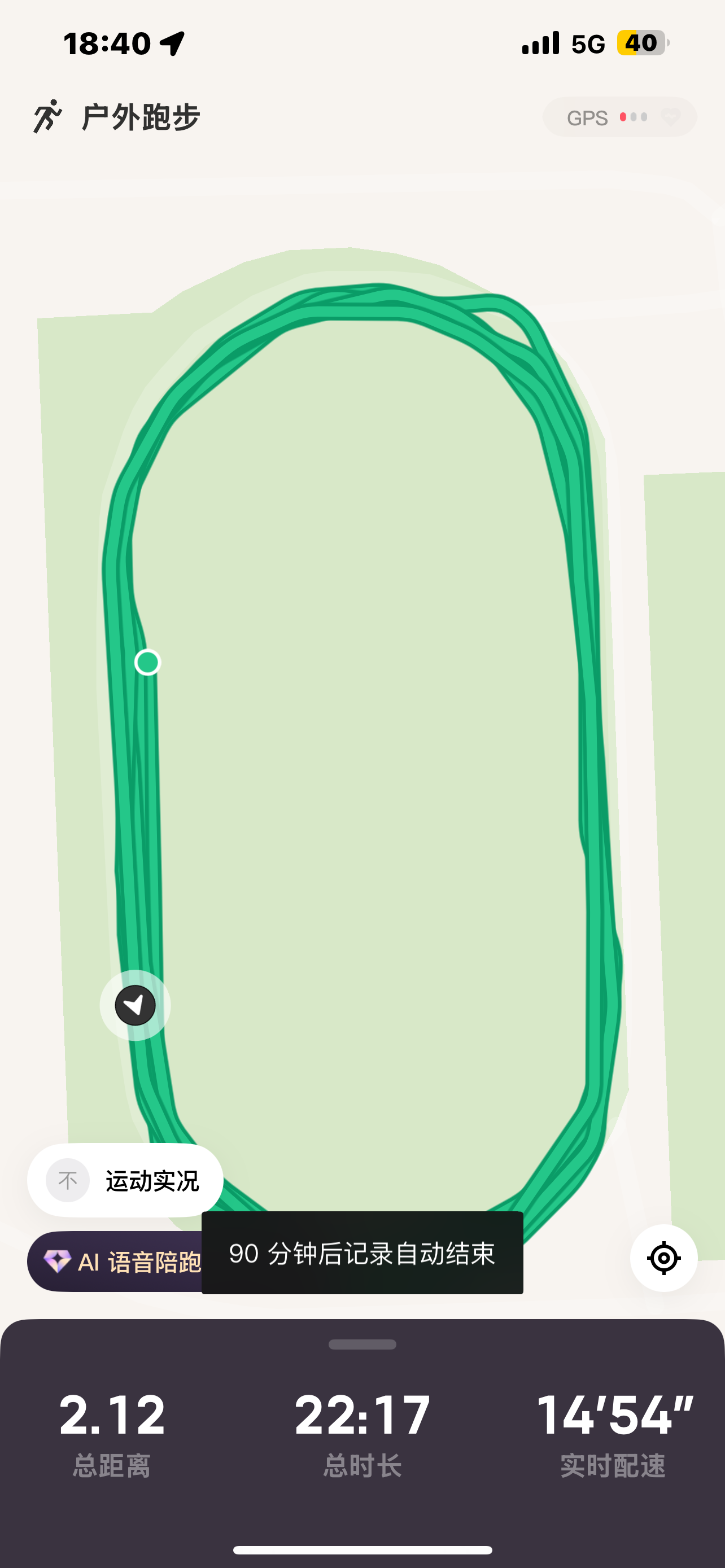This screenshot has height=1568, width=725.
Task: Open the GPS signal status pill
Action: click(619, 117)
